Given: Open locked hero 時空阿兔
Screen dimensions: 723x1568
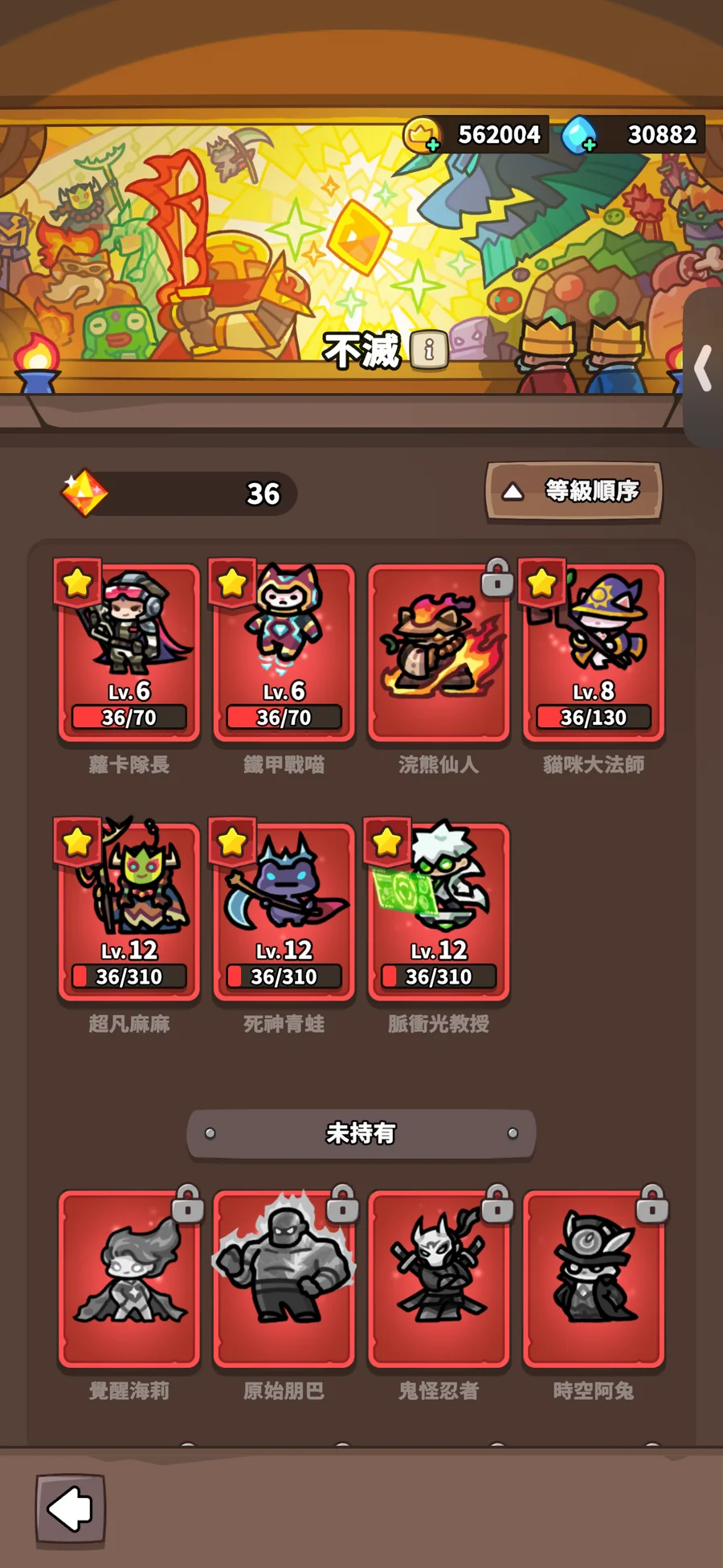Looking at the screenshot, I should tap(594, 1279).
